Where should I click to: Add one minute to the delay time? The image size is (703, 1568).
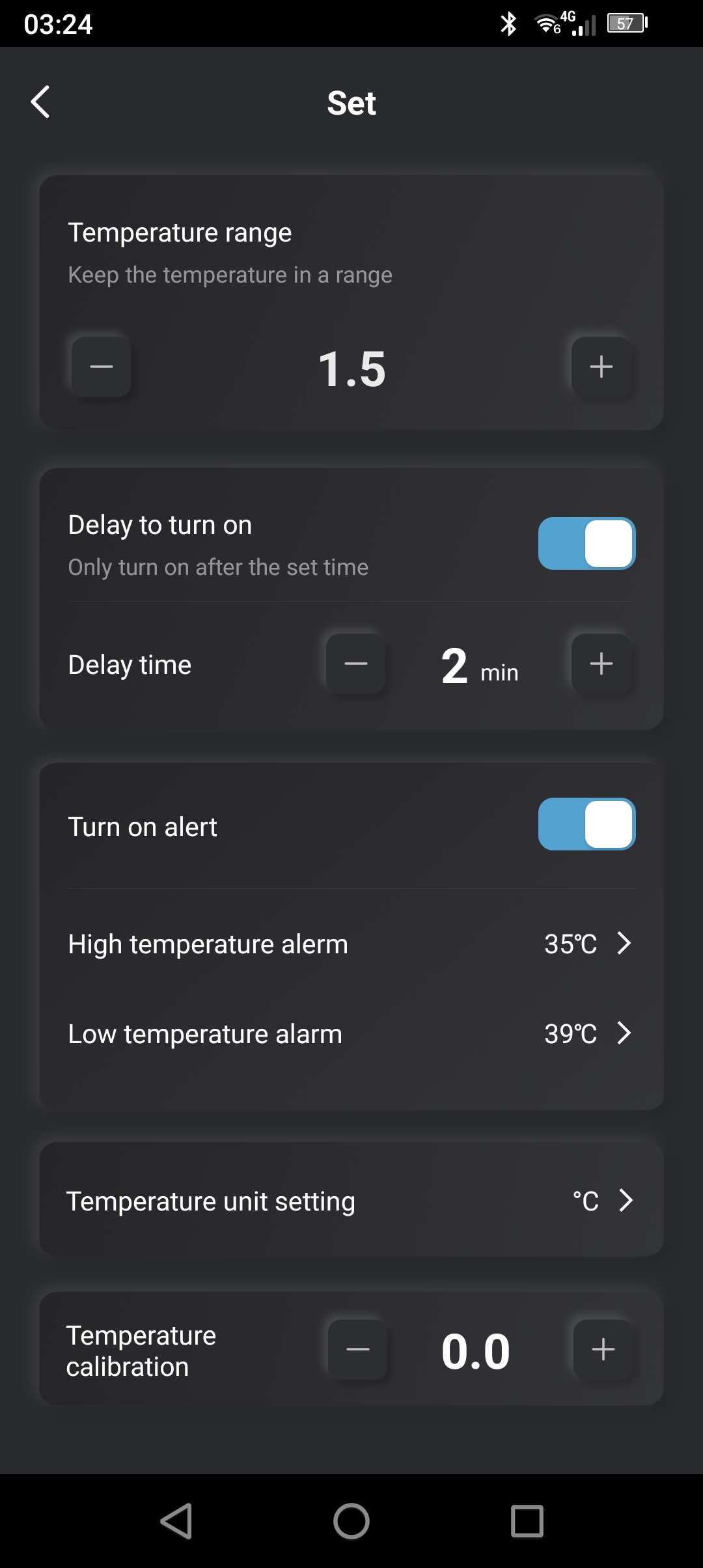pyautogui.click(x=601, y=664)
